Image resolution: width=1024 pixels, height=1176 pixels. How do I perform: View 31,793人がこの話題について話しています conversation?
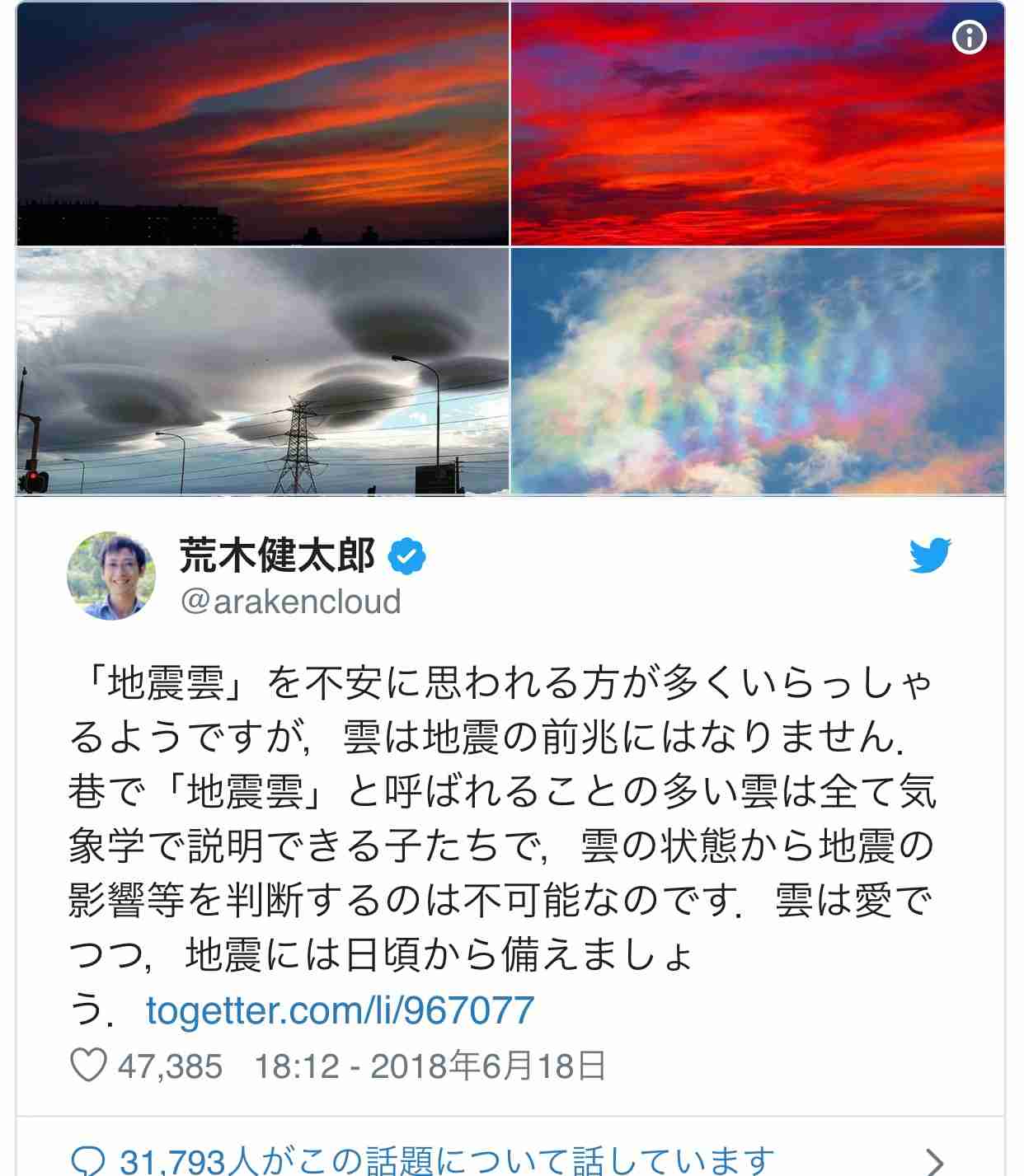445,1160
